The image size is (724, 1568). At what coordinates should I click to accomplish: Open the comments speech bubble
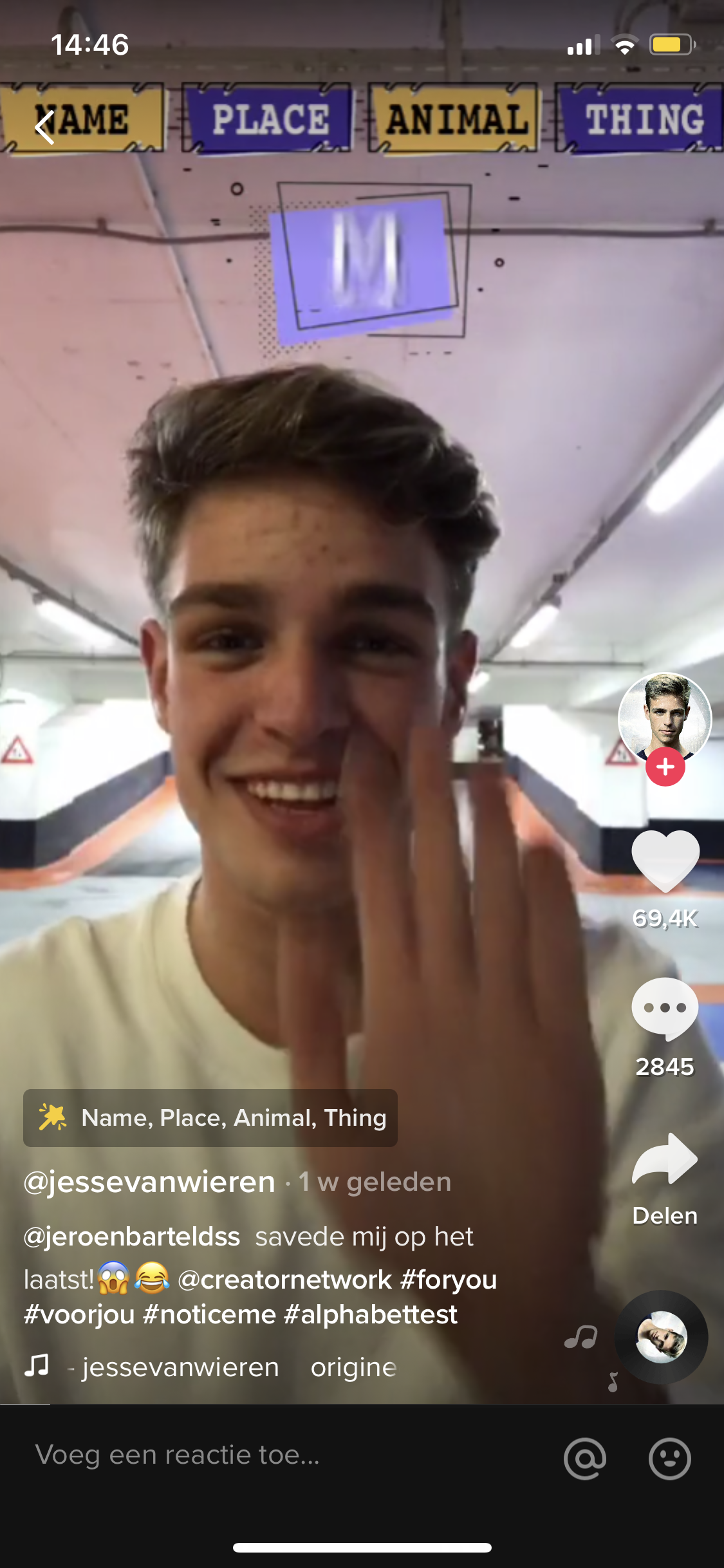click(665, 1009)
